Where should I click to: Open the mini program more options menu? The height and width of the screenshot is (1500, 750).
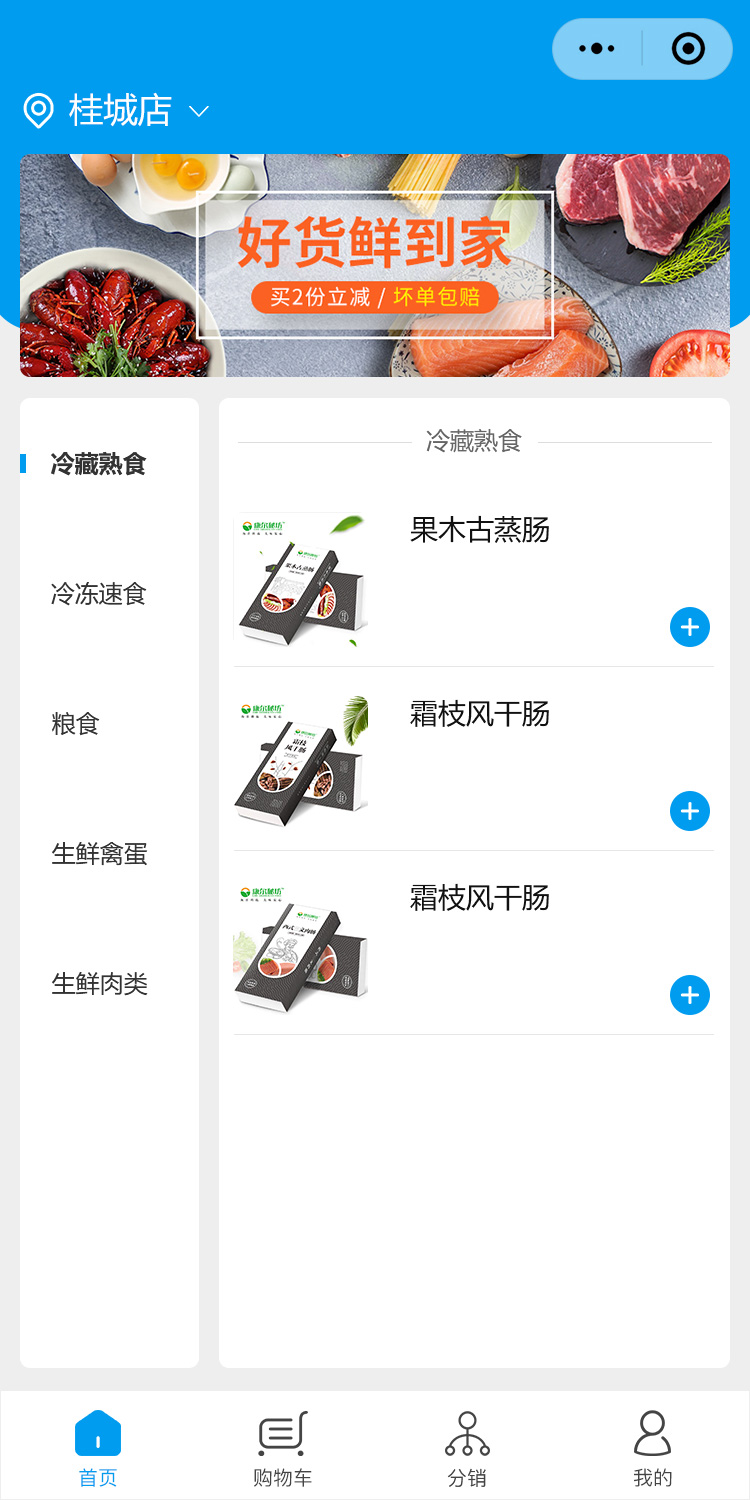coord(597,49)
